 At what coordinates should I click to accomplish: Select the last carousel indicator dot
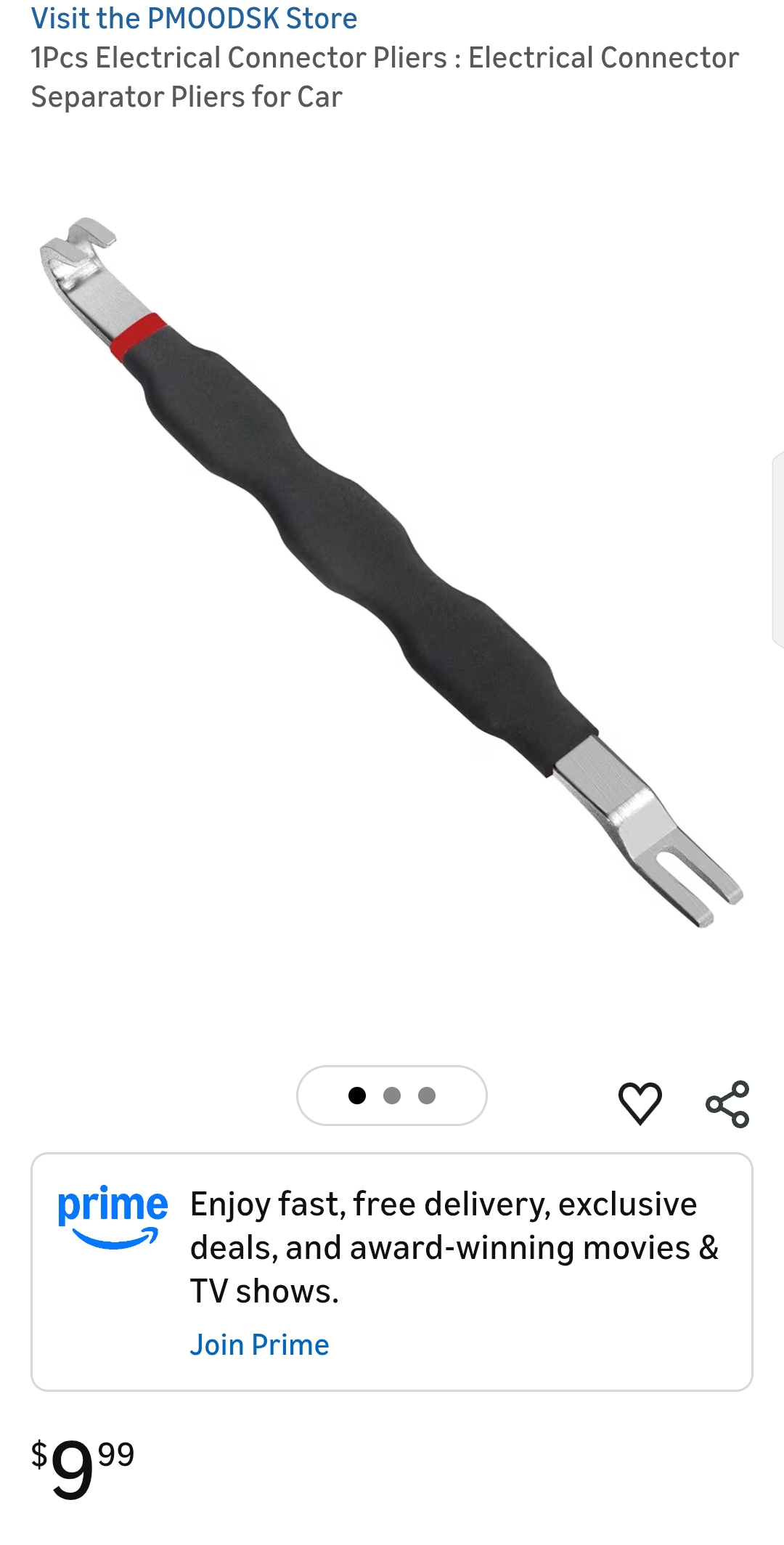click(428, 1096)
